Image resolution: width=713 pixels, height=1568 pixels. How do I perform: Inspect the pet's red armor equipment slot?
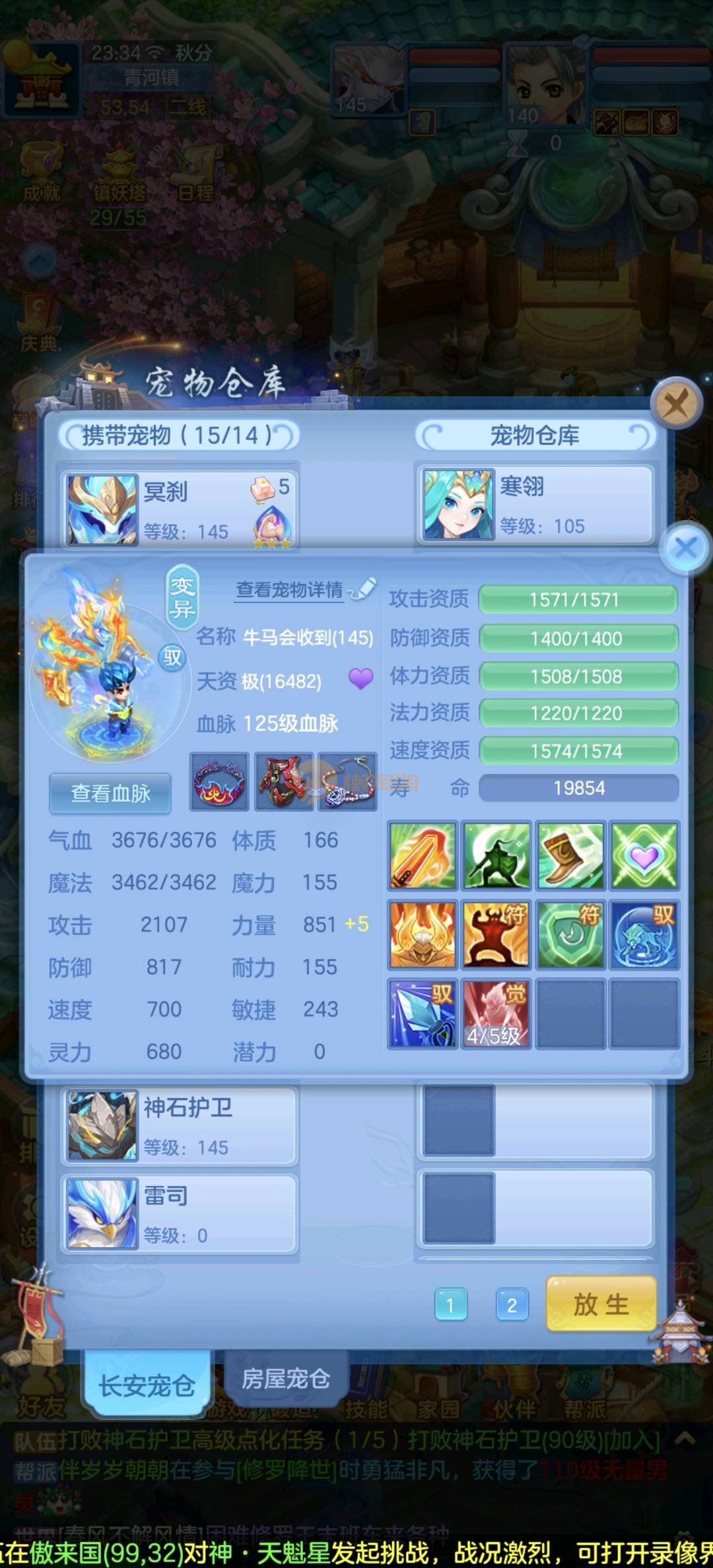[284, 781]
